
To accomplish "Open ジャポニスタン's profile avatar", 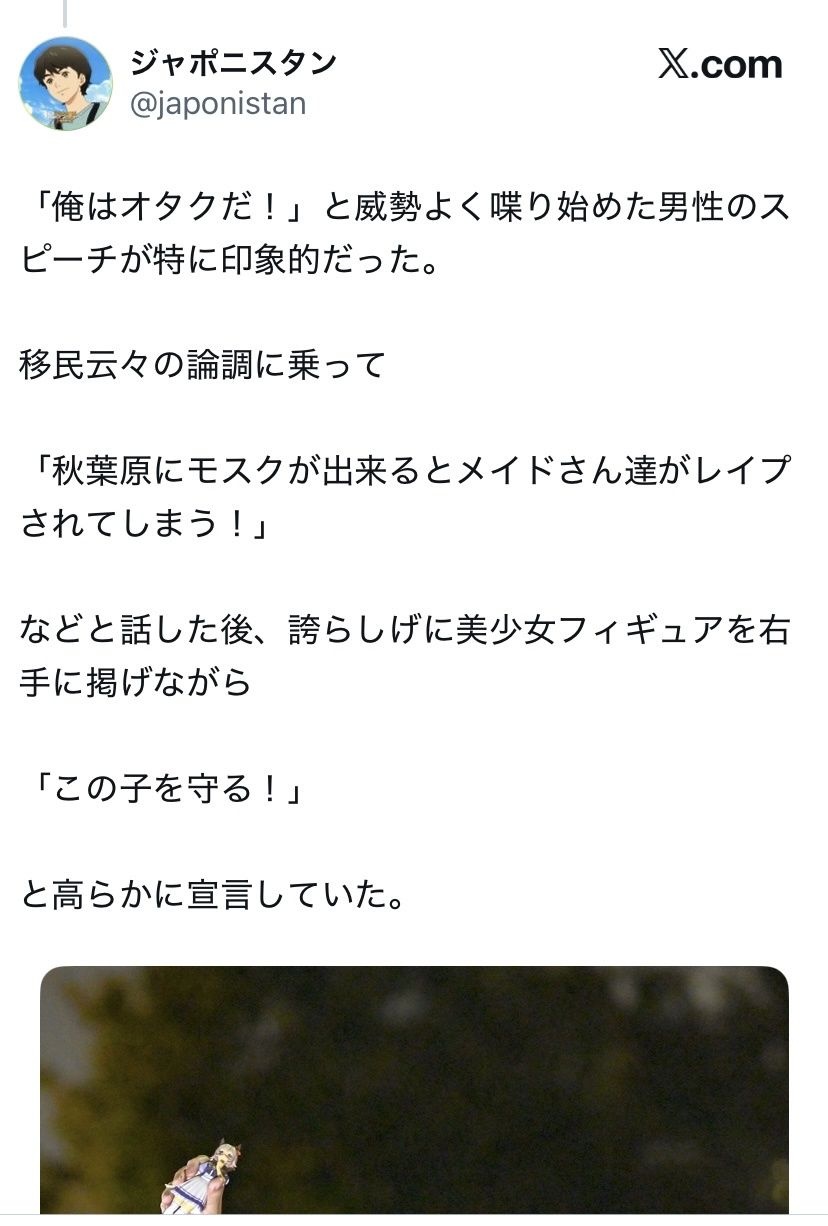I will point(66,84).
